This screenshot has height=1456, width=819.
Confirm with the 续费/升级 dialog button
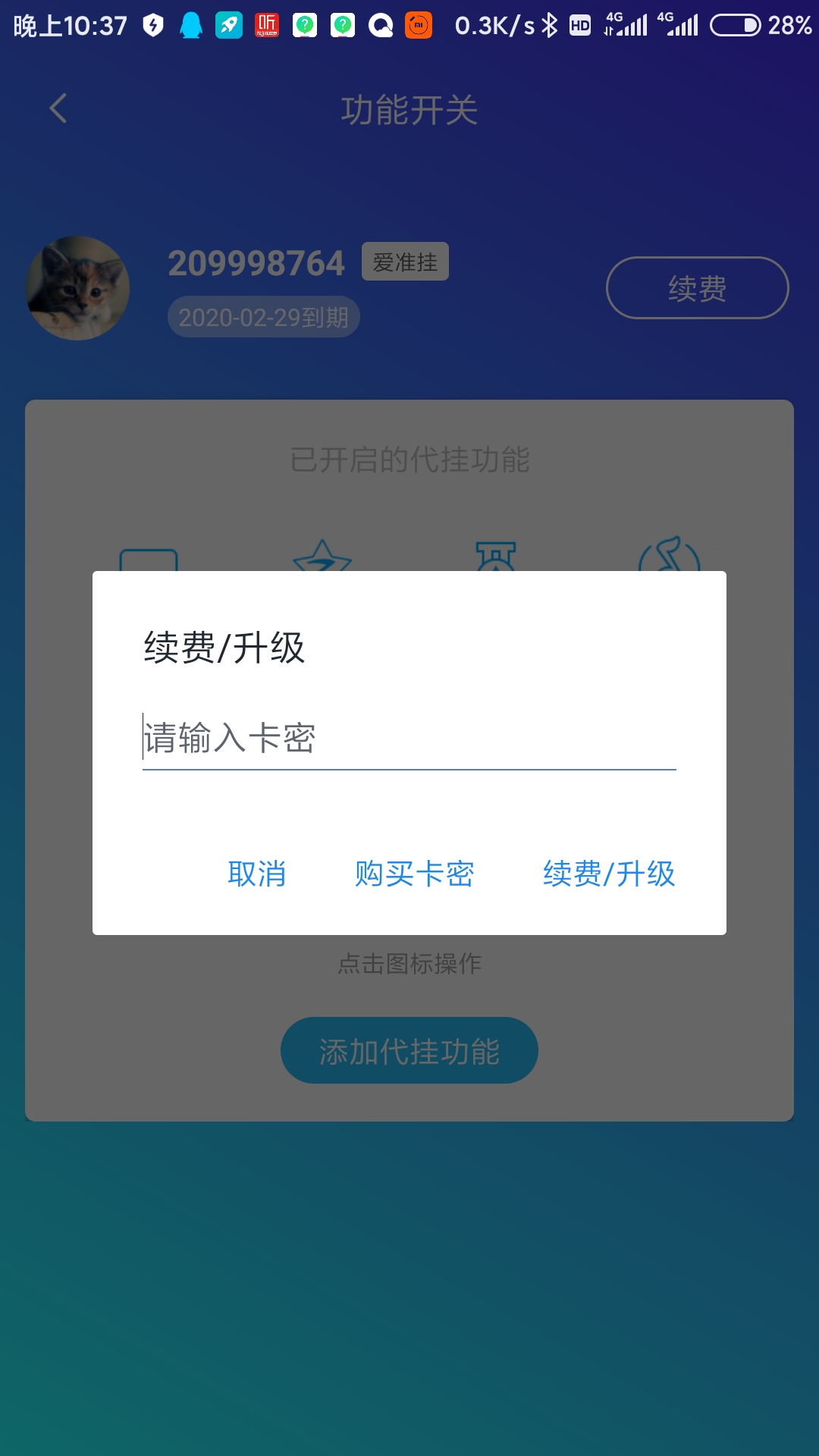click(x=609, y=874)
